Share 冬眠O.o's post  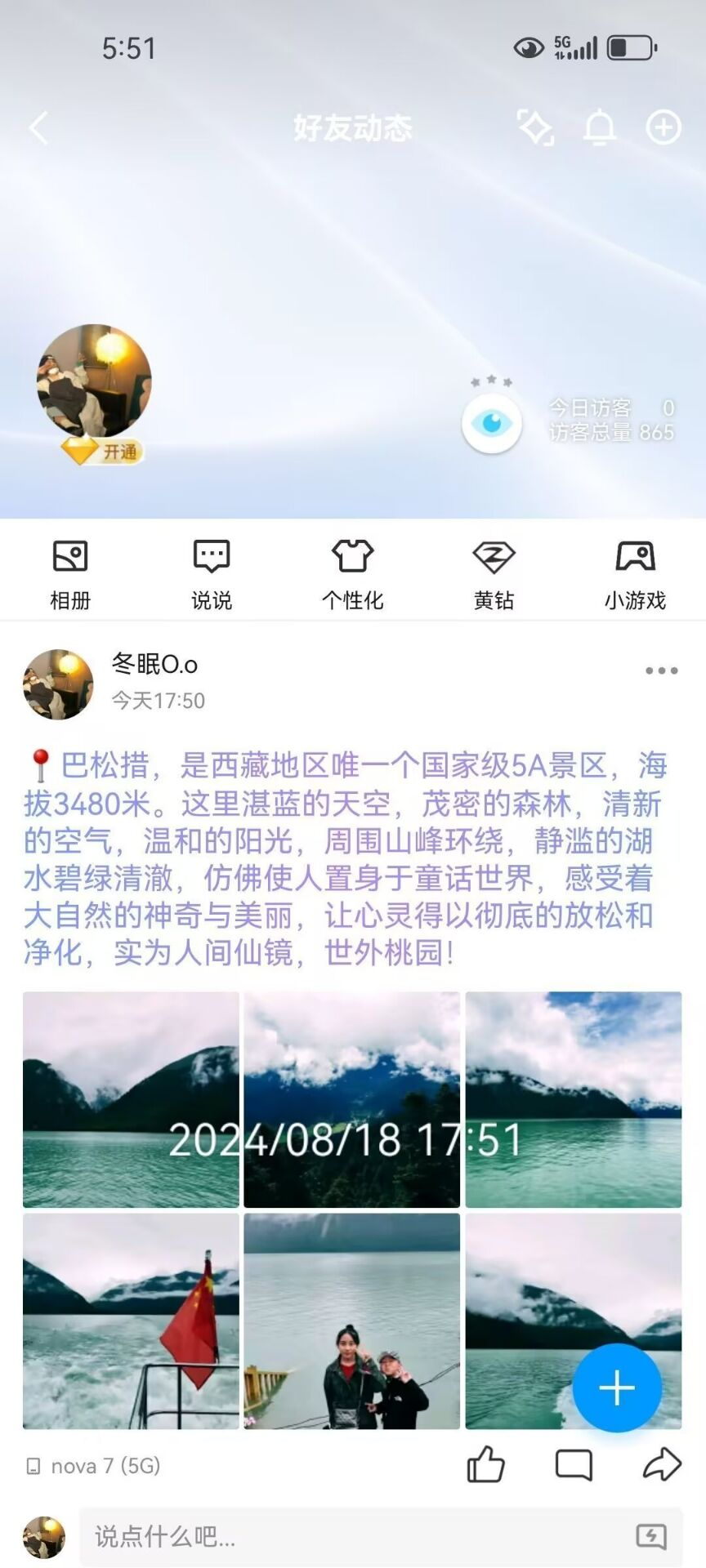(x=661, y=1464)
